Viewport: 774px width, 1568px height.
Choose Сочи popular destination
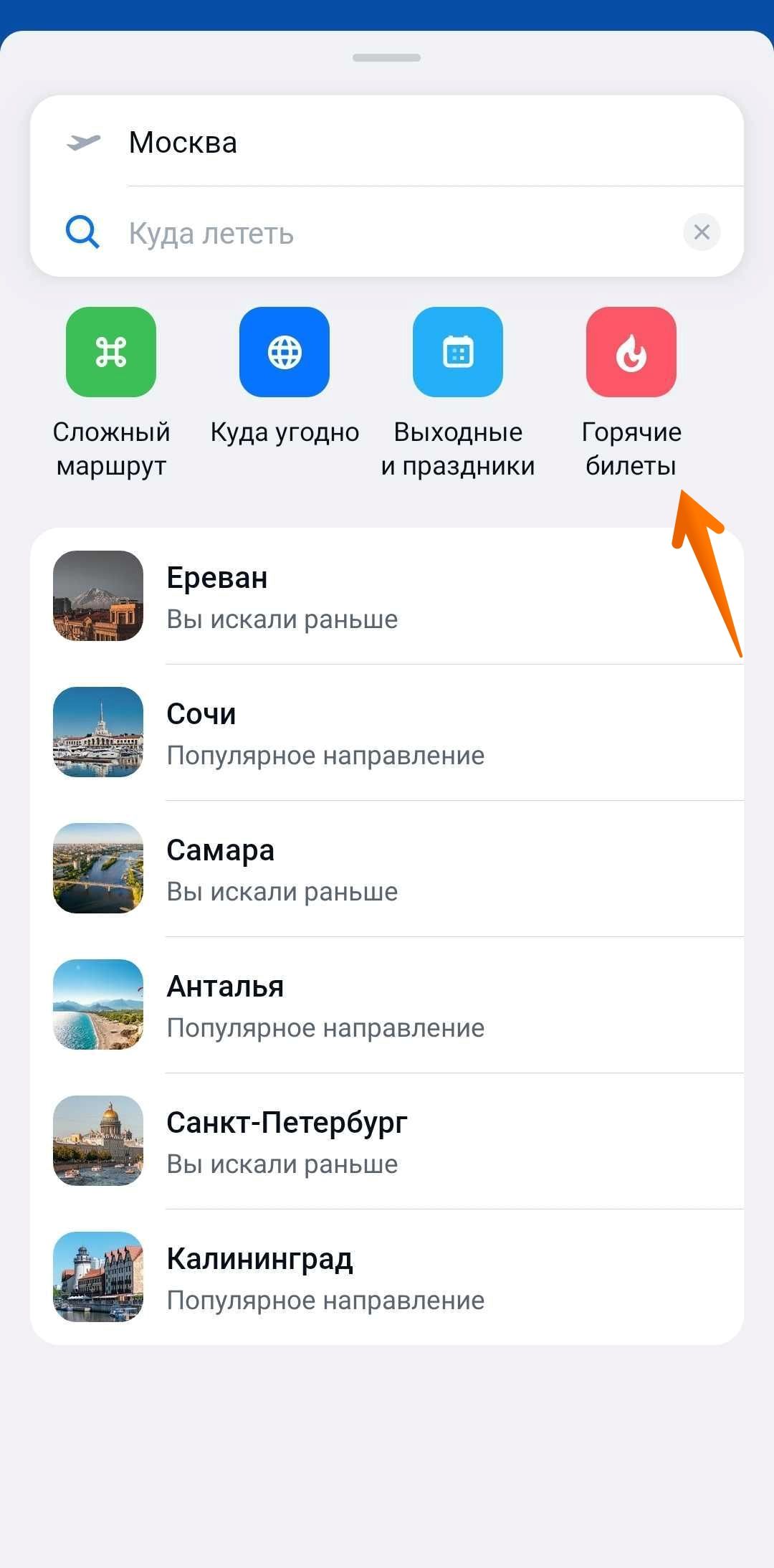(387, 733)
